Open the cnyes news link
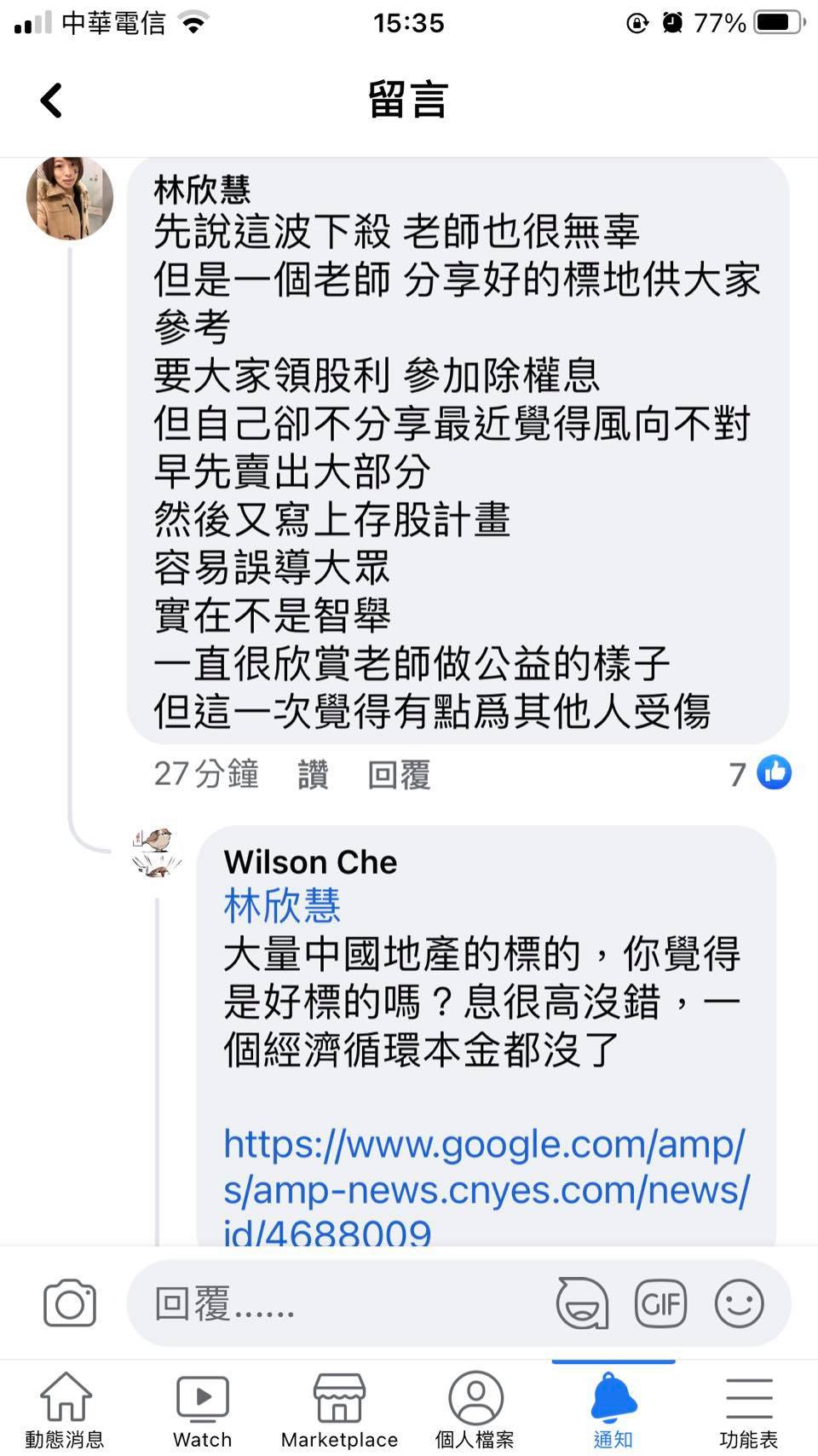 (x=486, y=1188)
